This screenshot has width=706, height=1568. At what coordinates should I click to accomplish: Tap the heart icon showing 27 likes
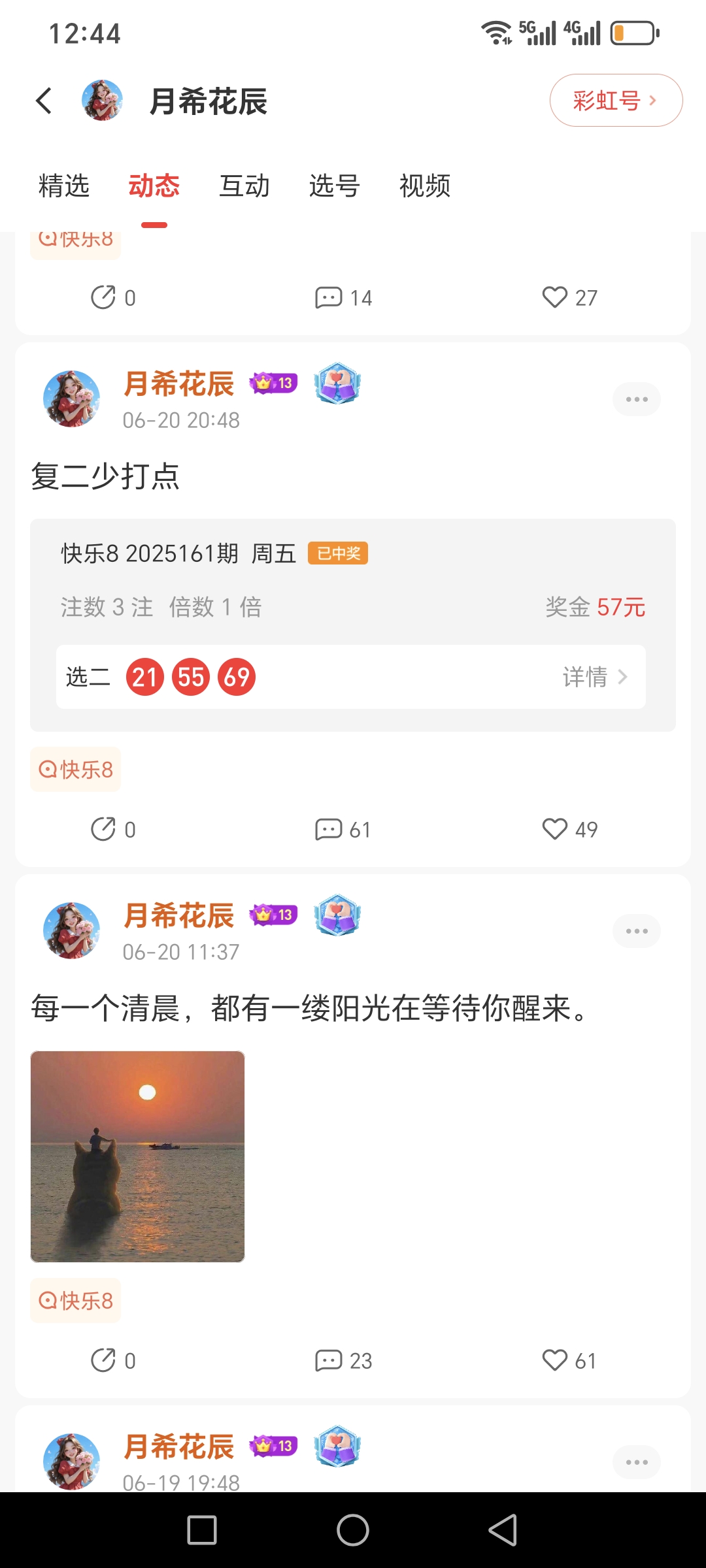[x=554, y=297]
